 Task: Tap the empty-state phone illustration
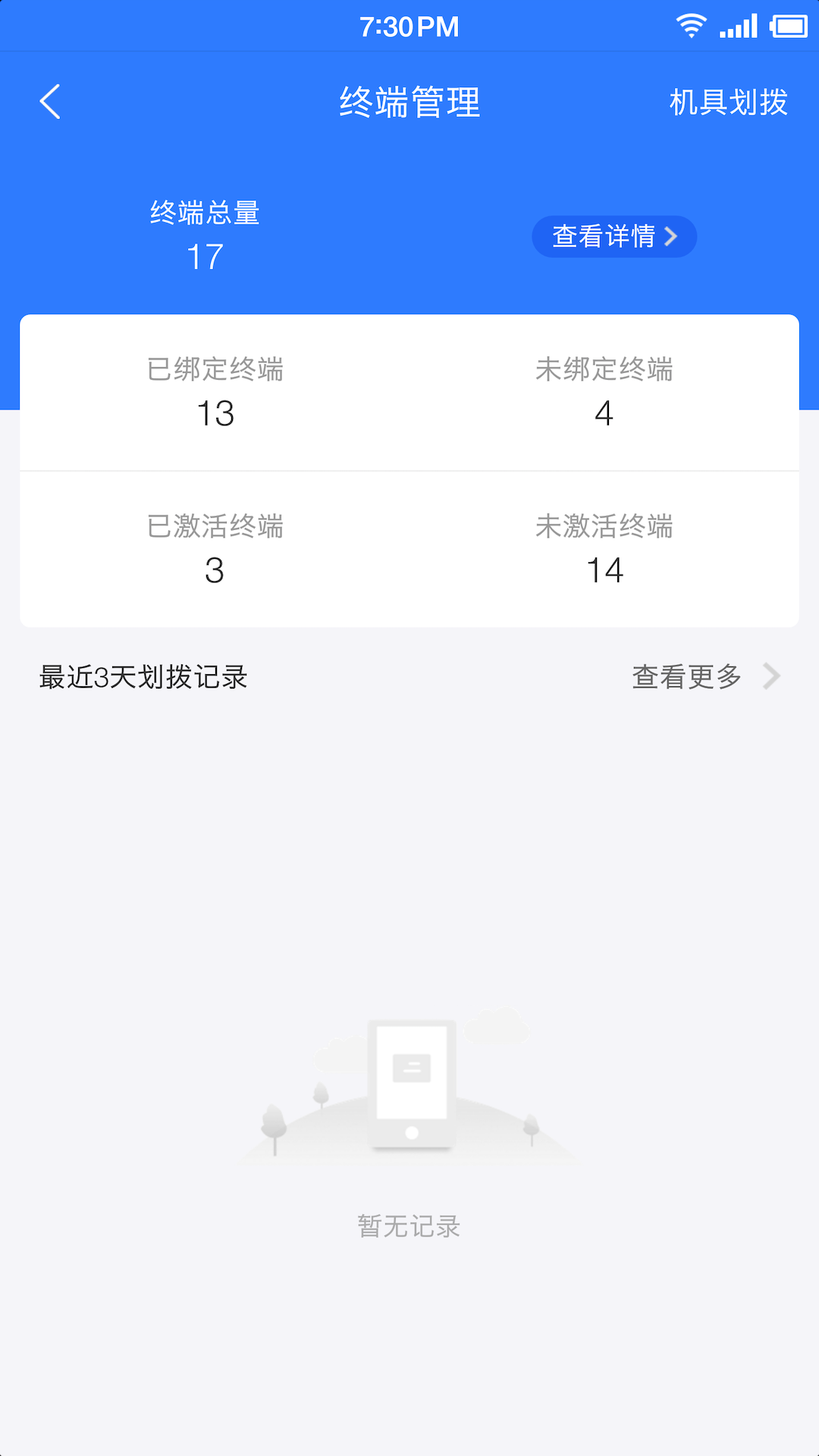tap(412, 1084)
